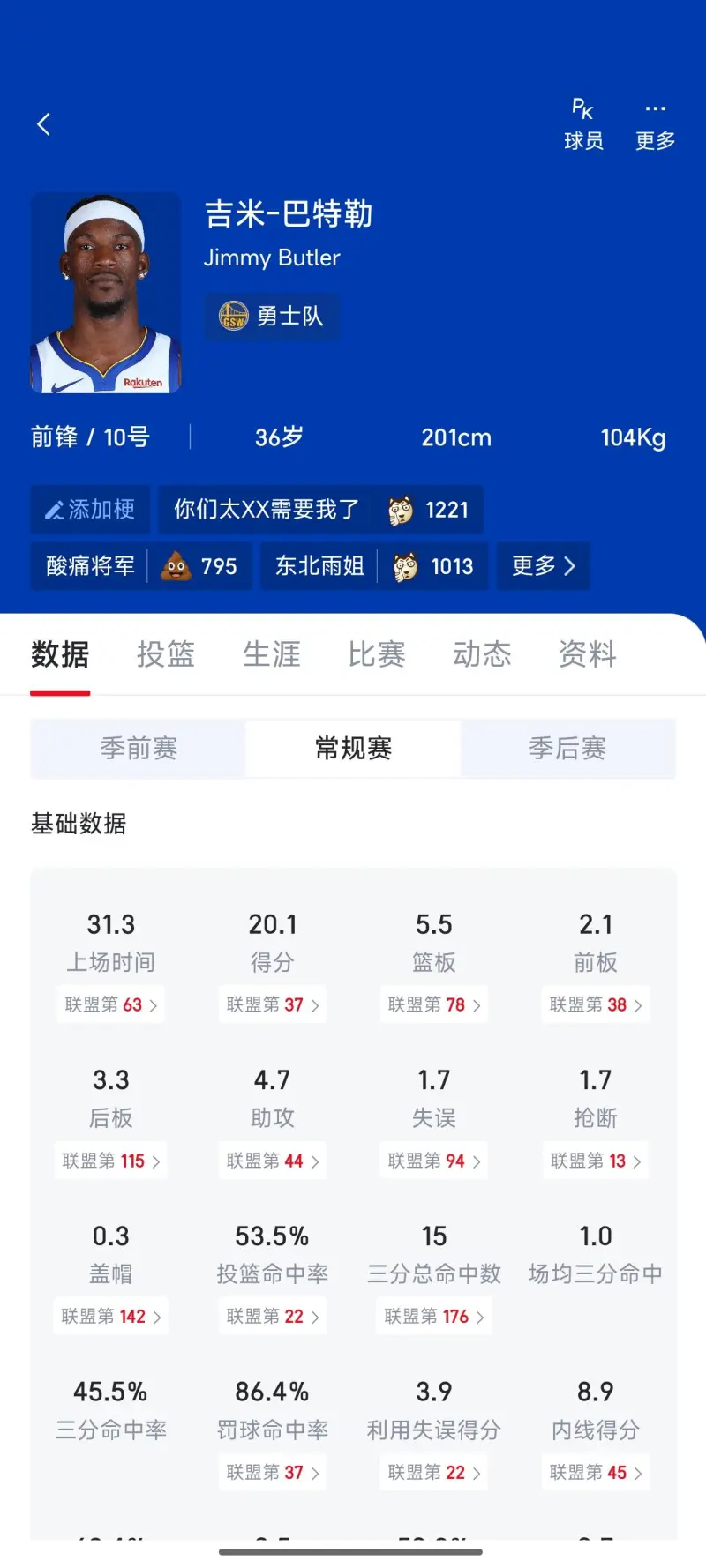Viewport: 706px width, 1568px height.
Task: Expand 更多 meme tags
Action: point(543,566)
